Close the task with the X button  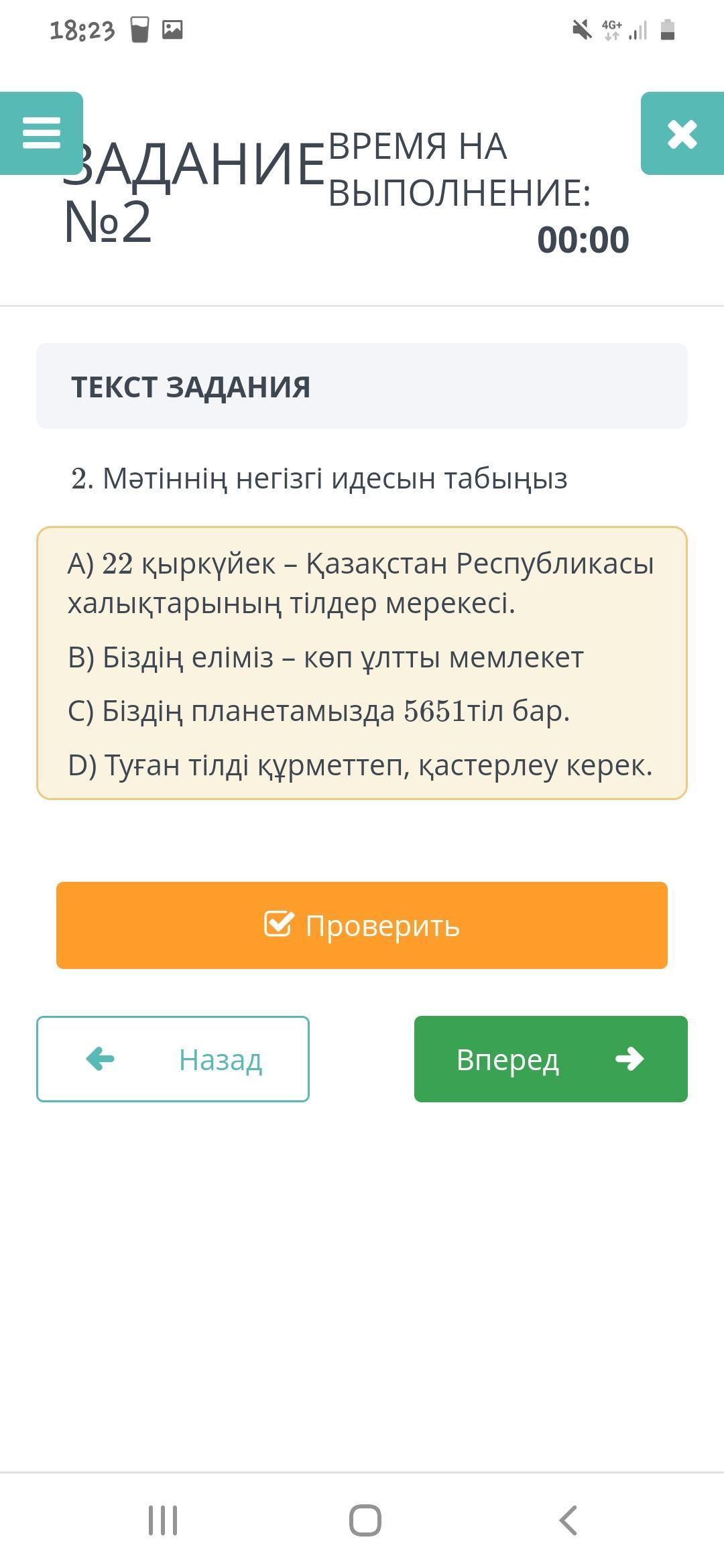point(682,133)
